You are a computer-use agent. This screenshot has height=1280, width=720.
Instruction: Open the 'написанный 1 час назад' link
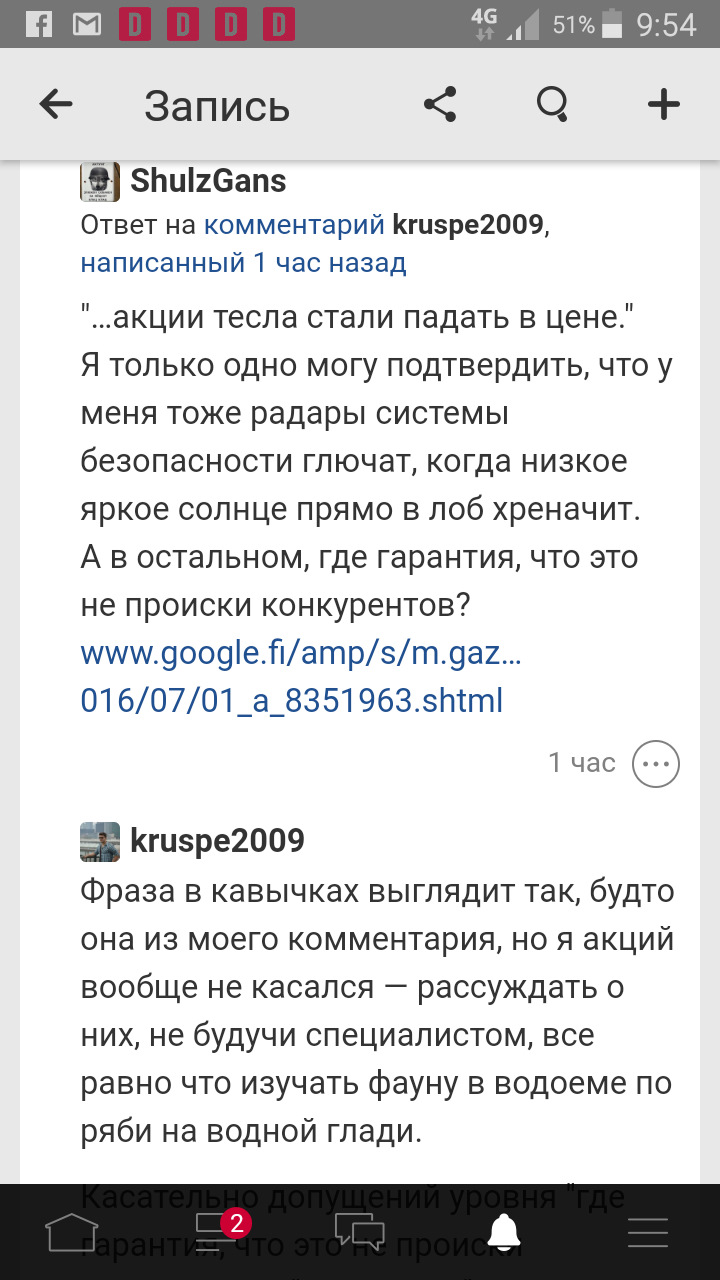click(x=243, y=263)
